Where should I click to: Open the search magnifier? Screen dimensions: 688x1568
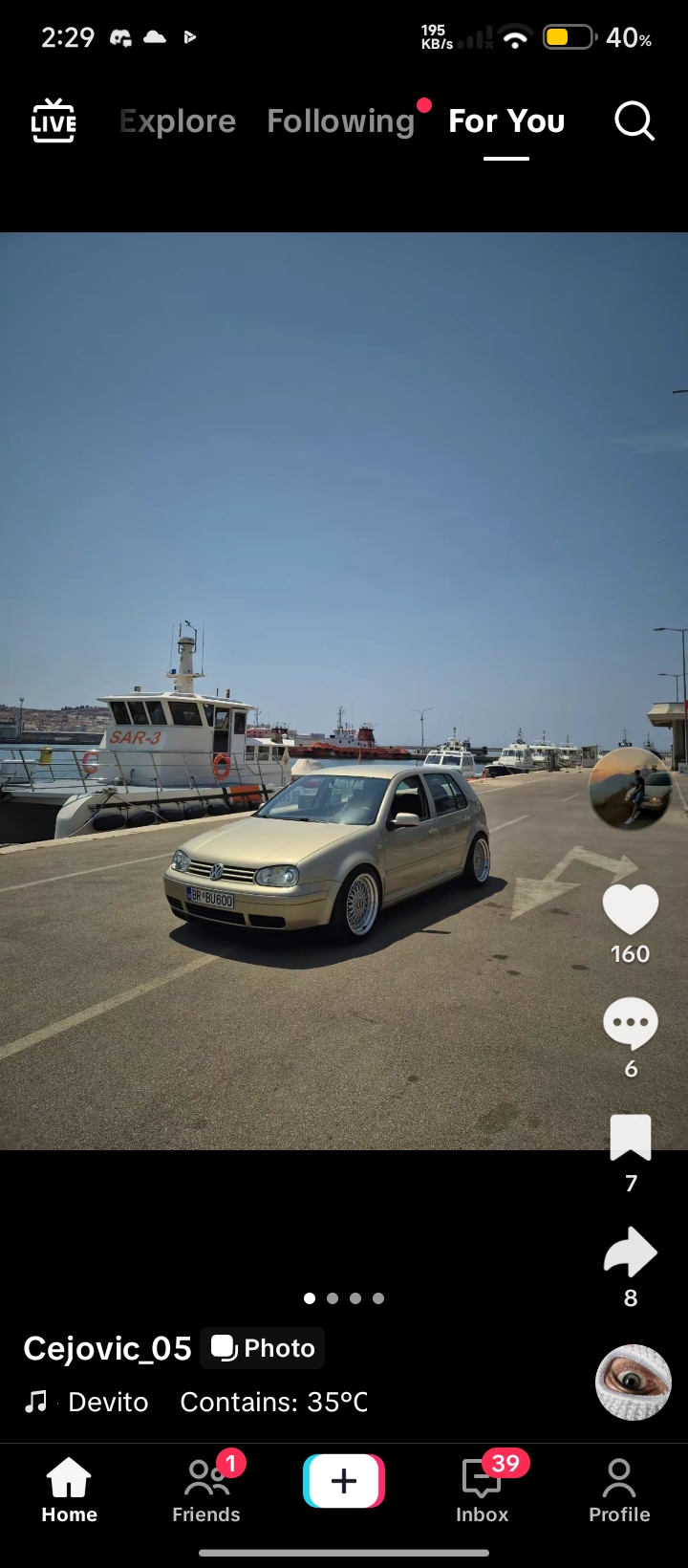(x=634, y=121)
